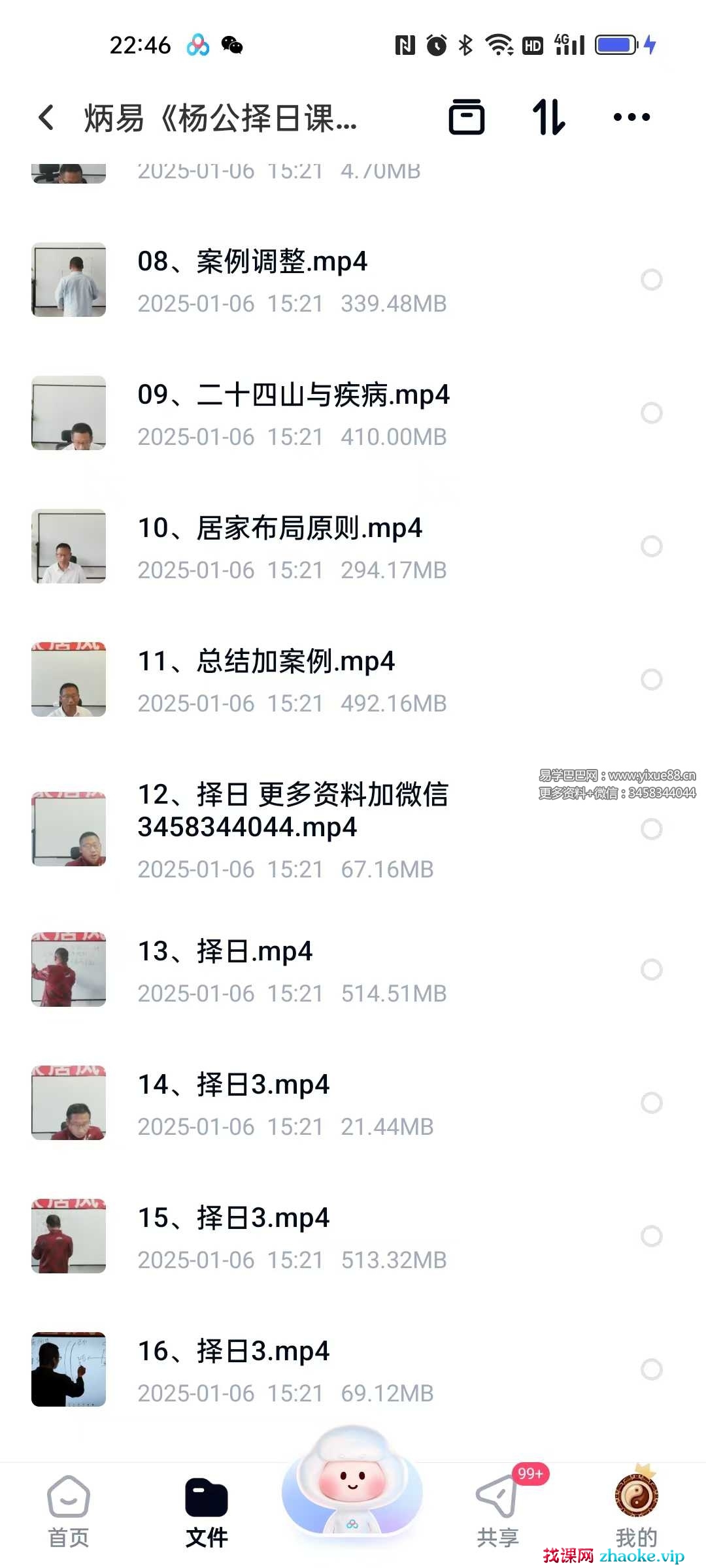706x1568 pixels.
Task: Open the transfer list icon in the top bar
Action: [466, 118]
